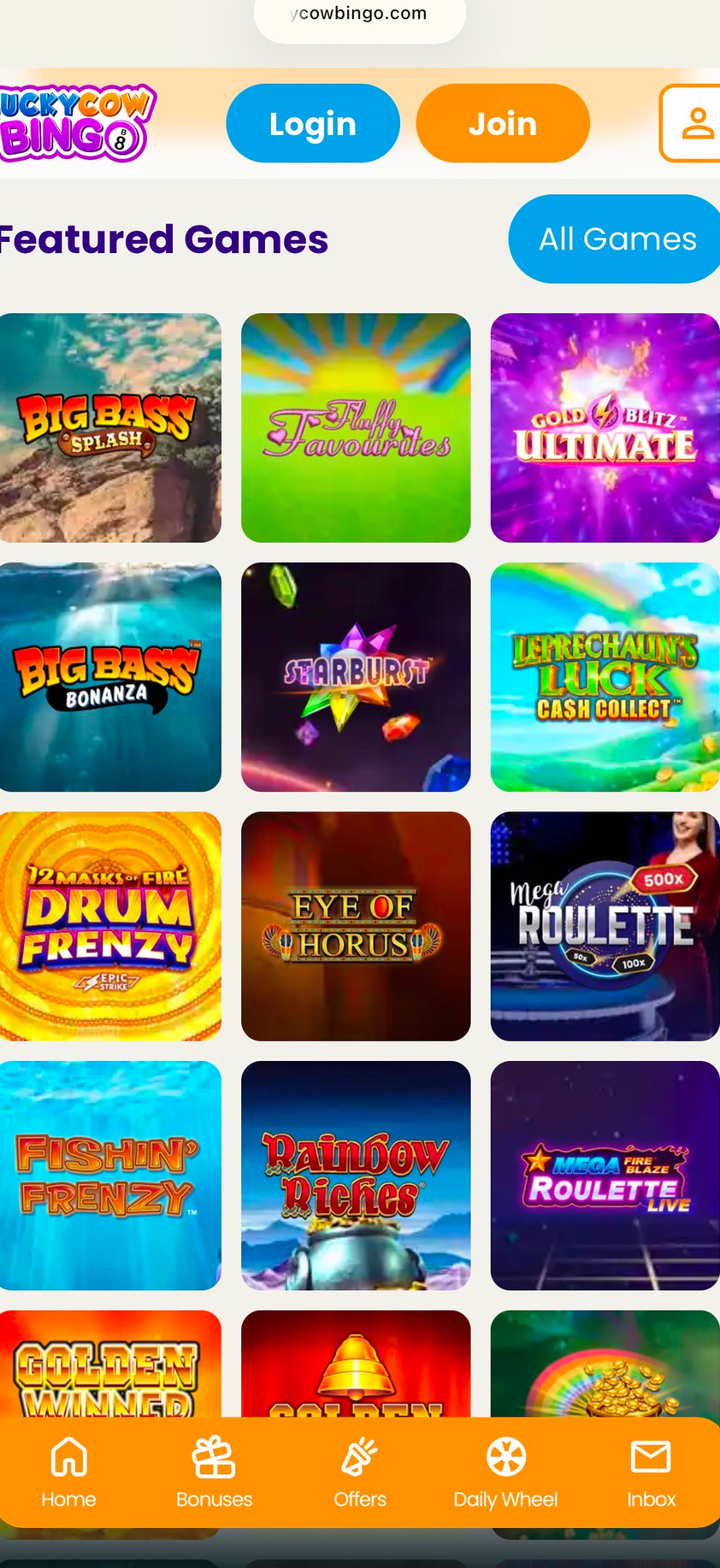The image size is (720, 1568).
Task: Open the All Games list
Action: point(616,239)
